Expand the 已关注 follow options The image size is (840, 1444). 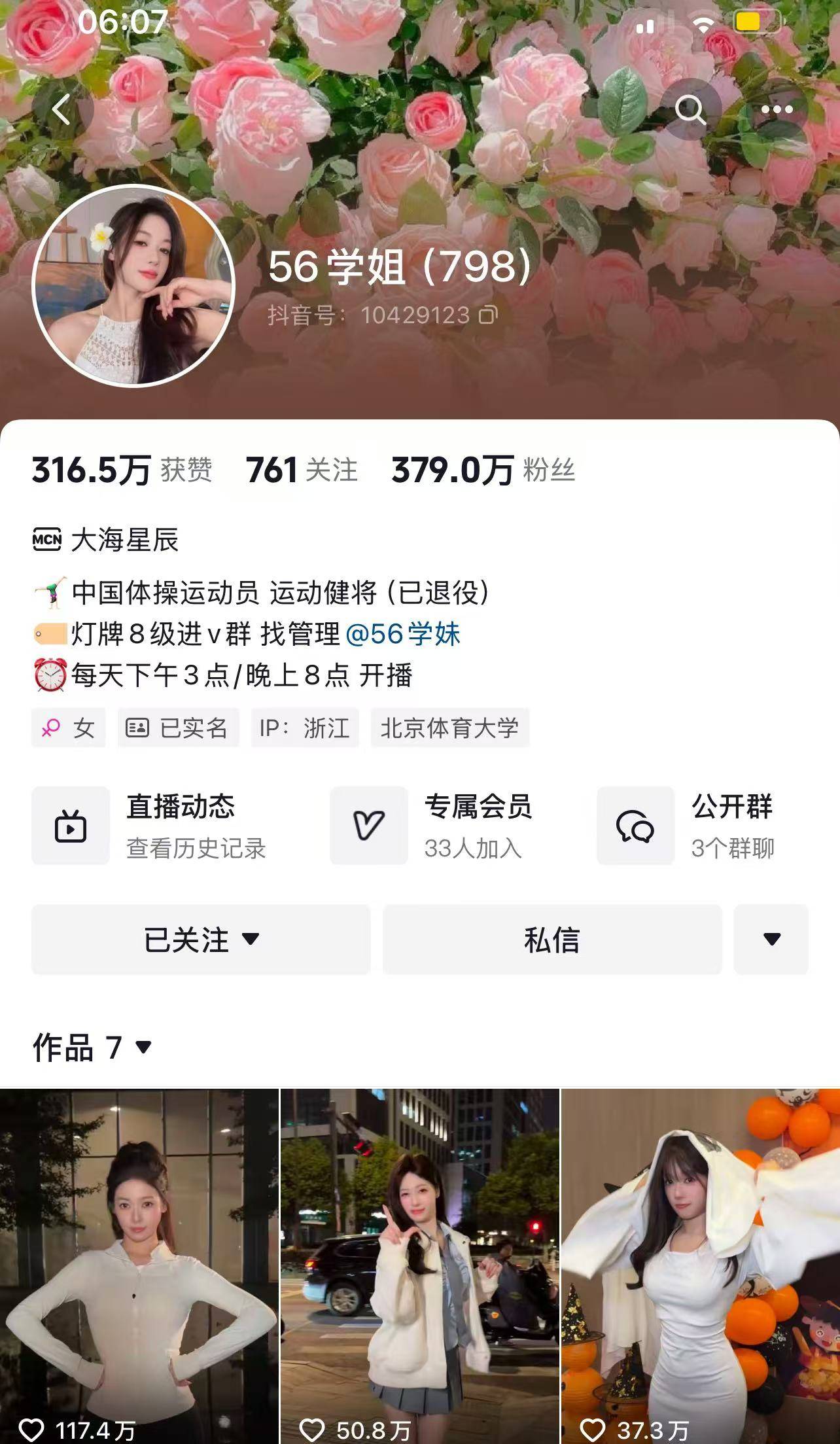point(201,940)
